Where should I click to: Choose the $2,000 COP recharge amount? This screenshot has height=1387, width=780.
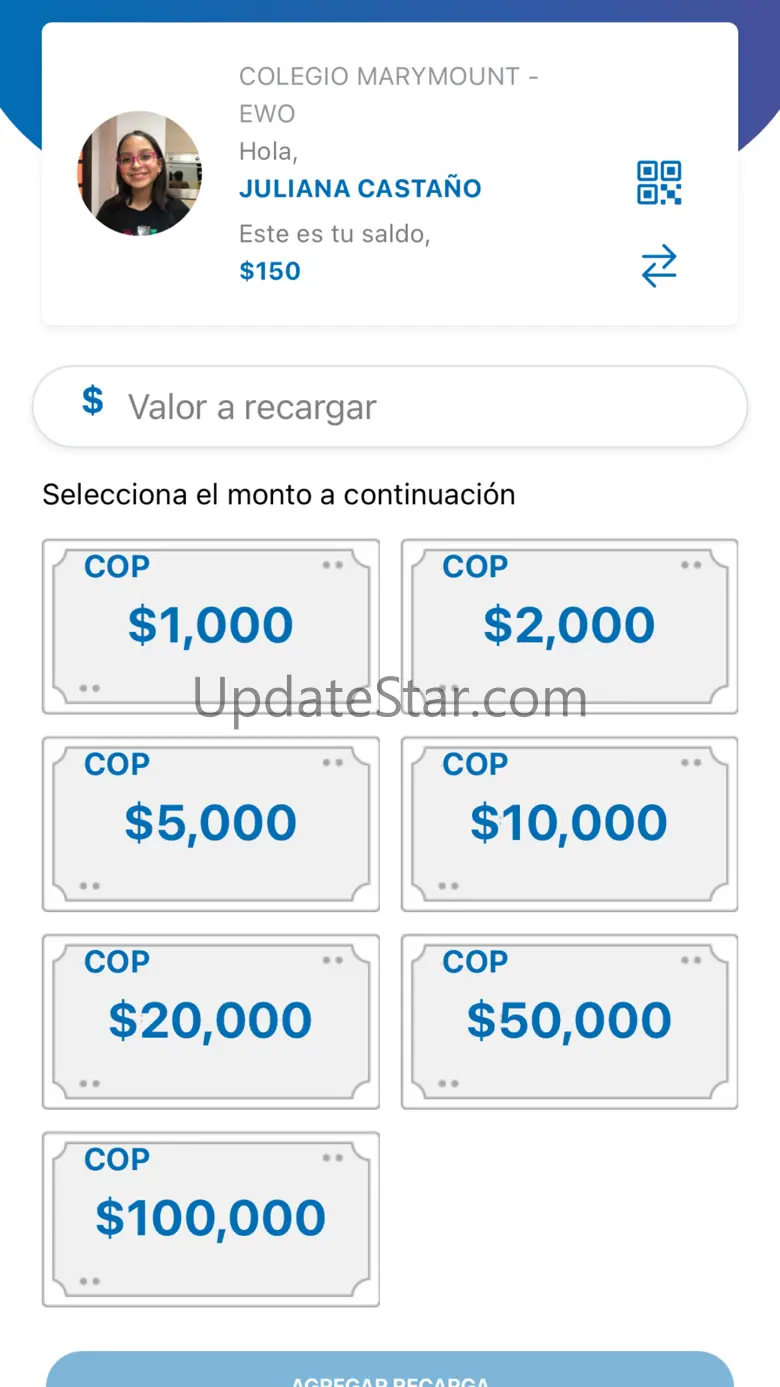[x=569, y=626]
